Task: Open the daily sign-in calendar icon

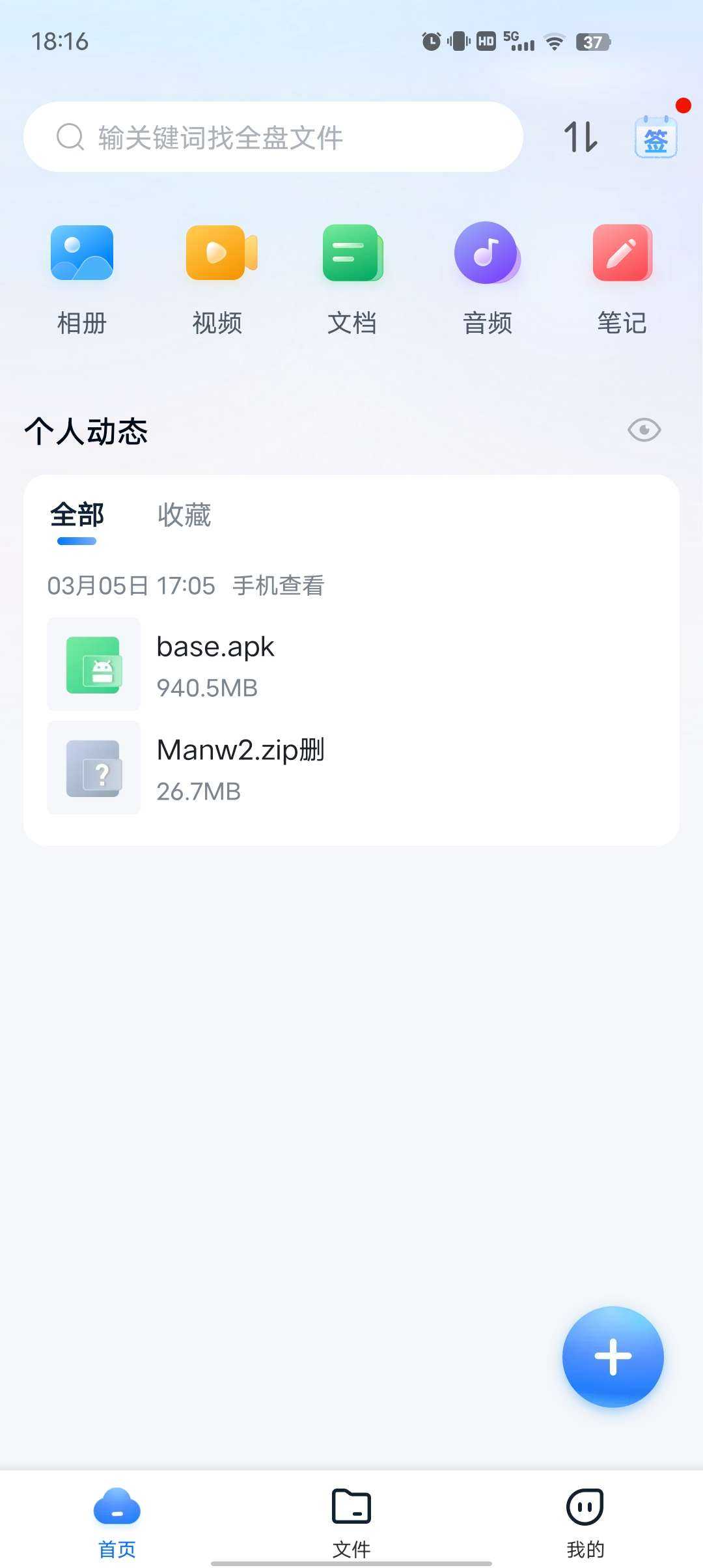Action: (655, 138)
